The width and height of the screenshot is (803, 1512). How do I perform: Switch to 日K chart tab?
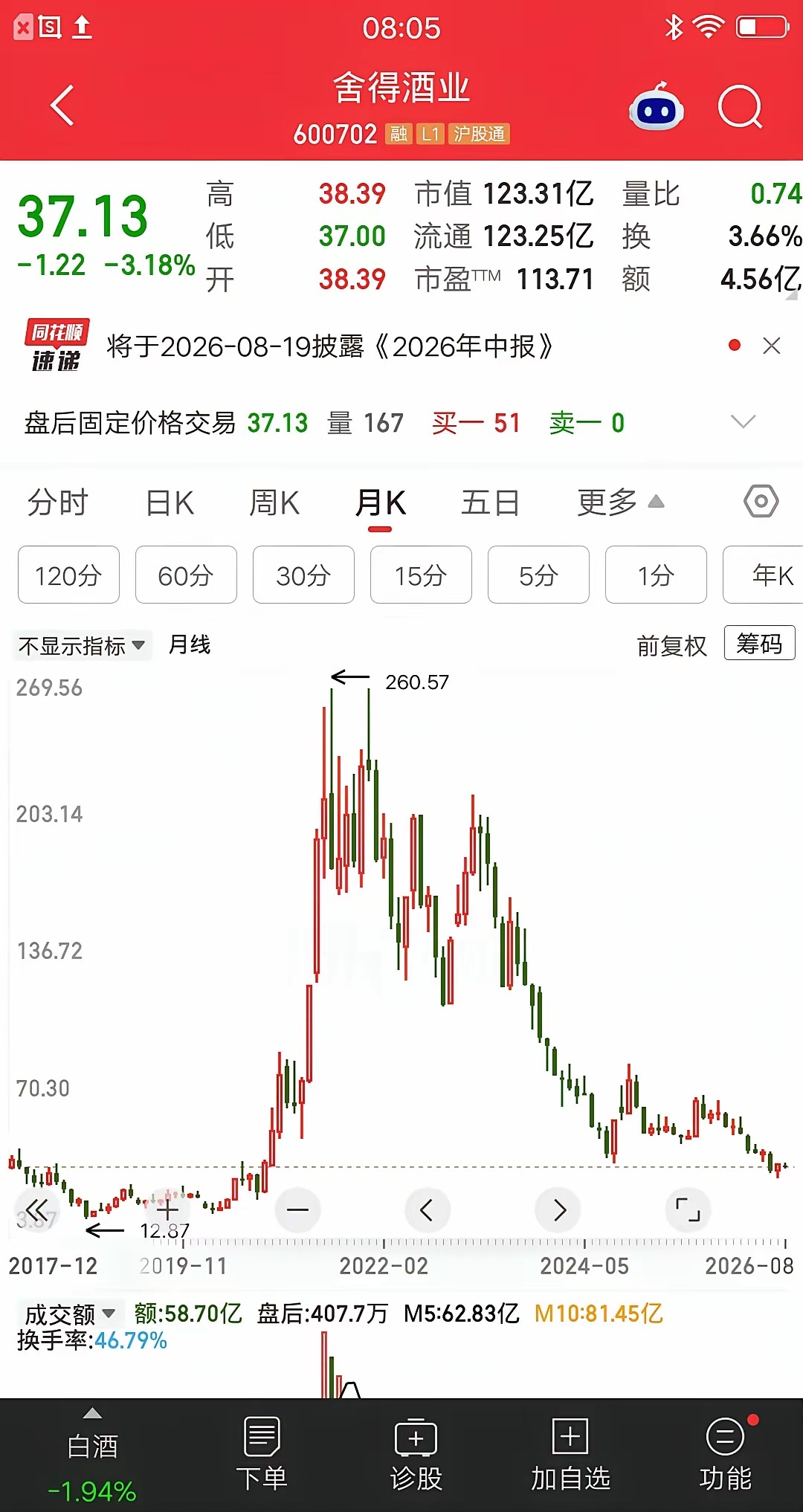point(170,503)
